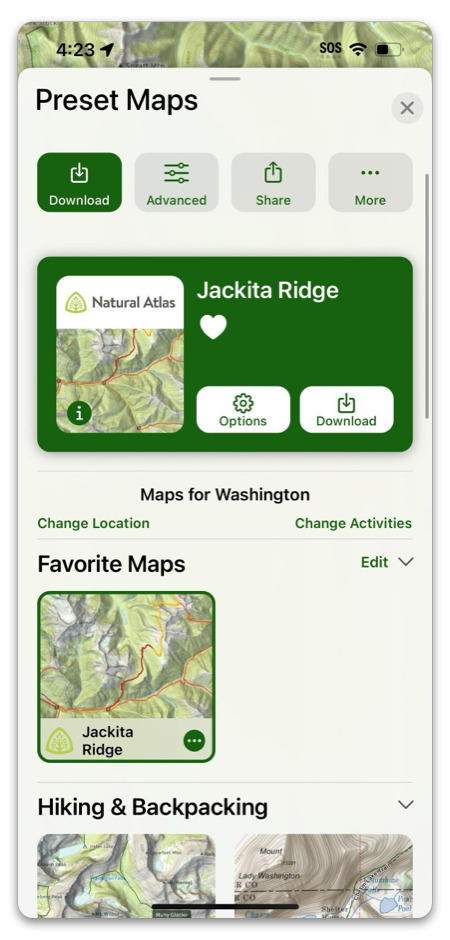Screen dimensions: 450x940
Task: Tap the top green Download button
Action: (79, 182)
